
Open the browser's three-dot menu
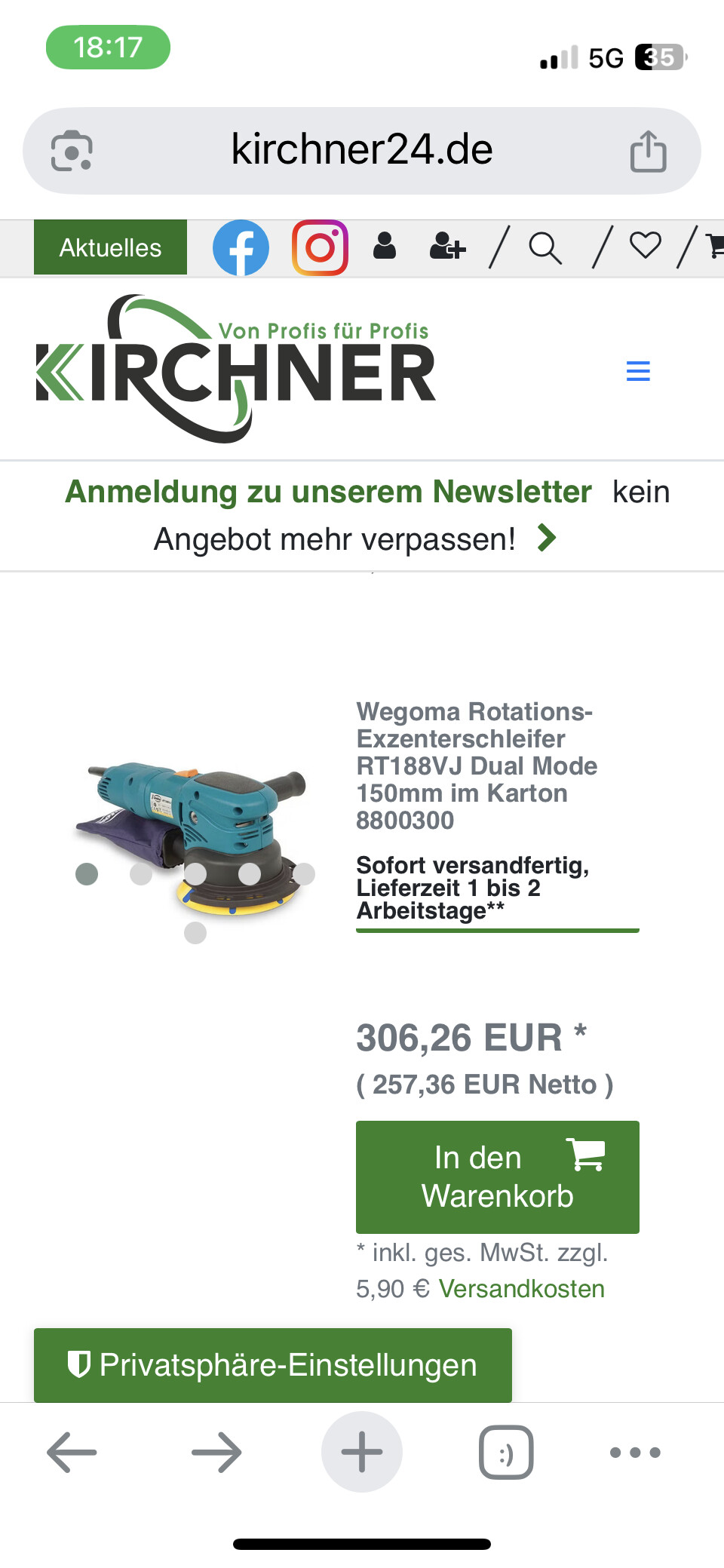pyautogui.click(x=635, y=1452)
